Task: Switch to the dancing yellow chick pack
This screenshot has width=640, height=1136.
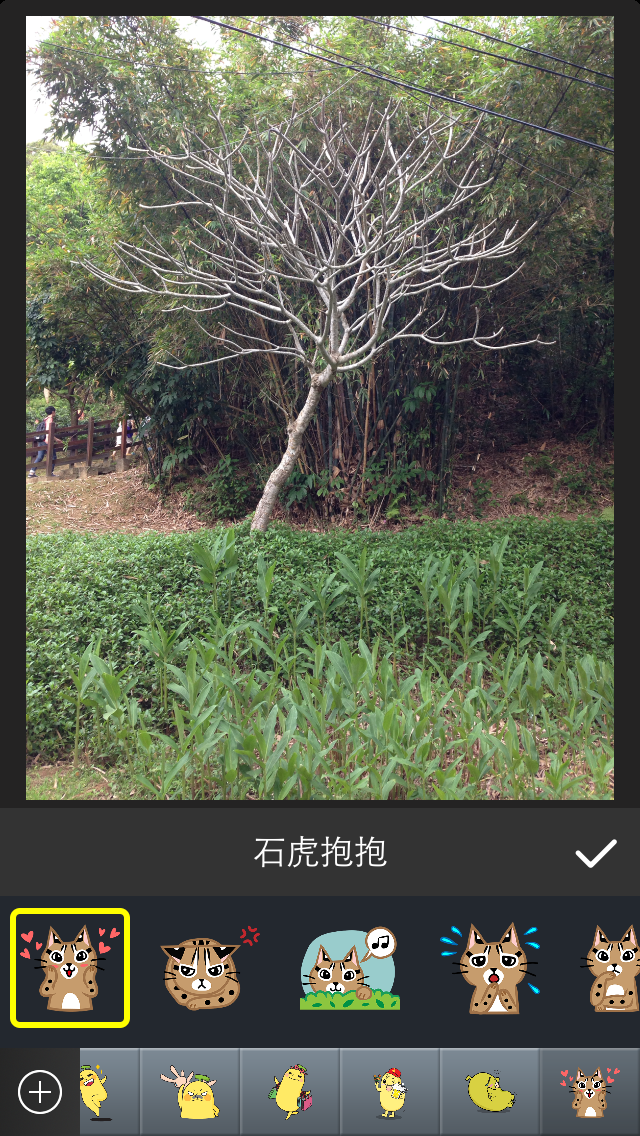Action: [109, 1092]
